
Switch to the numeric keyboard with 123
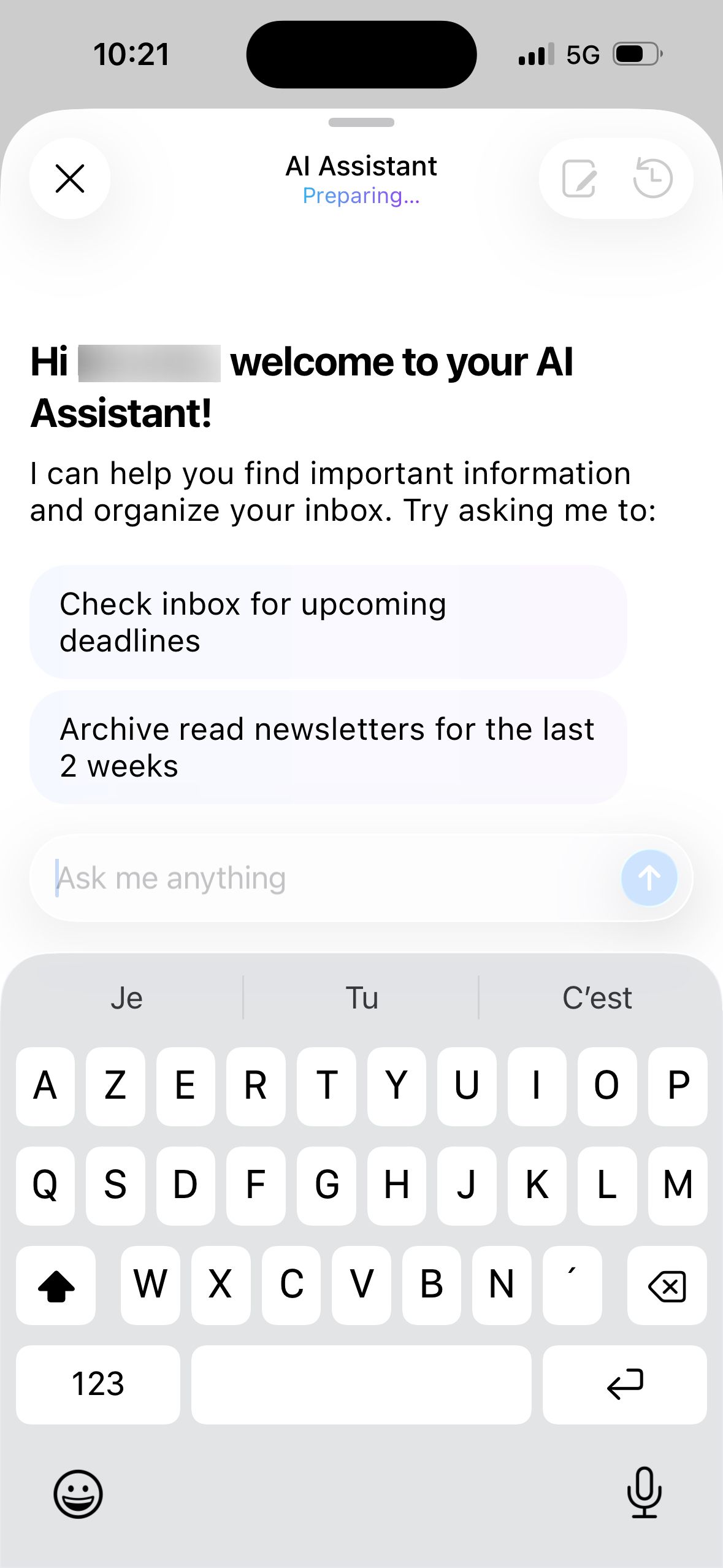98,1385
